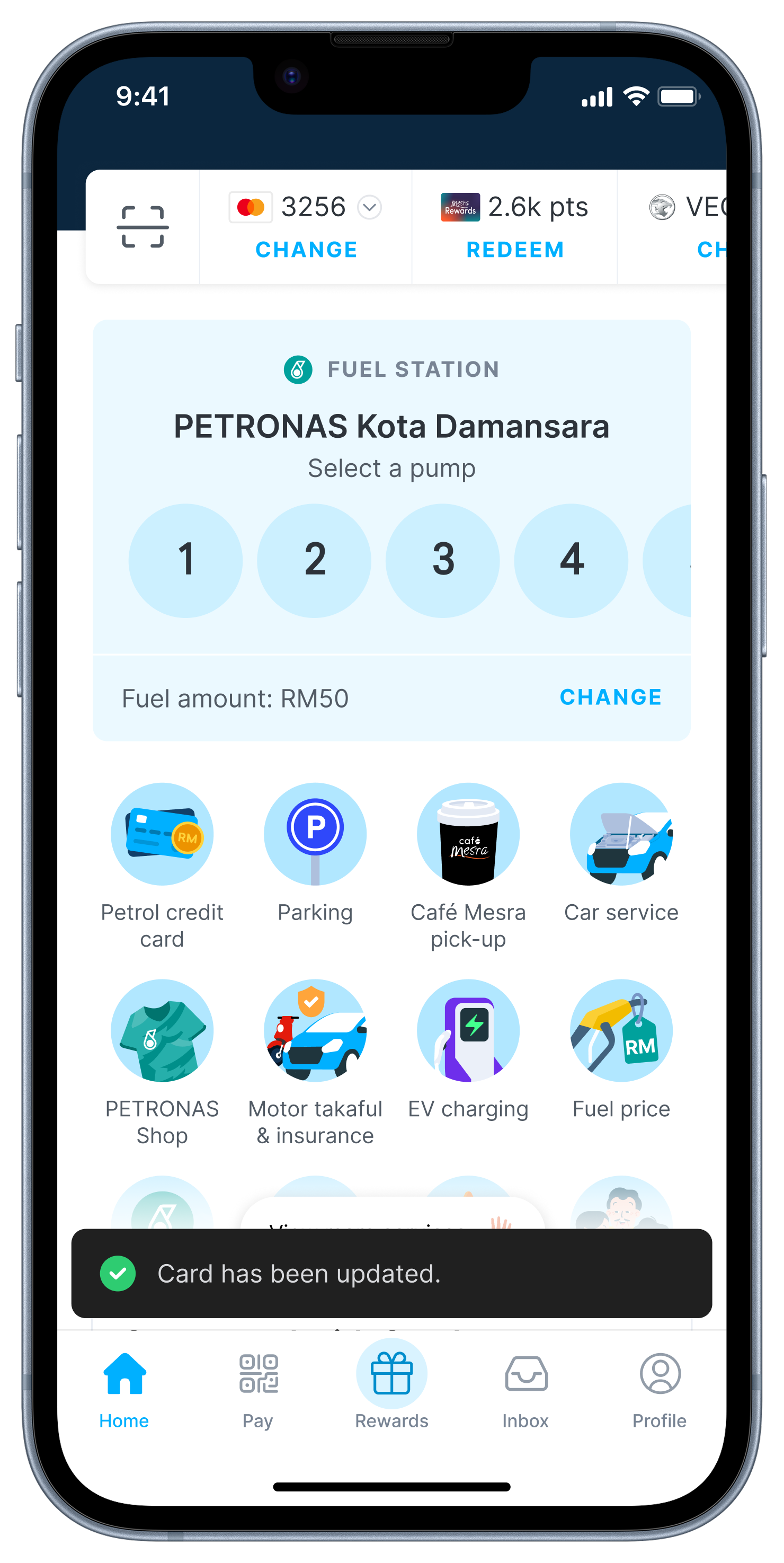Change the RM50 fuel amount
784x1563 pixels.
[610, 697]
